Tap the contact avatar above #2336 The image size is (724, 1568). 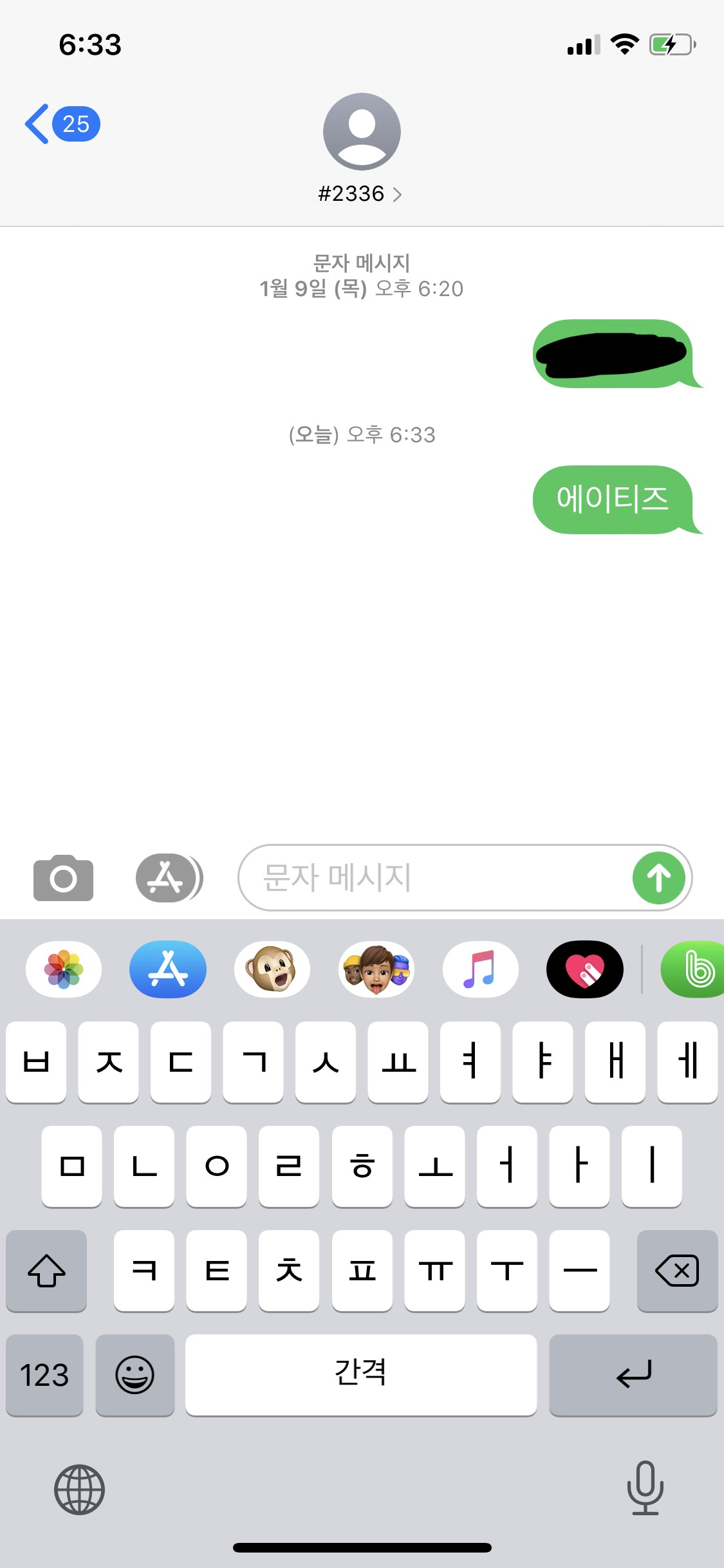point(362,131)
